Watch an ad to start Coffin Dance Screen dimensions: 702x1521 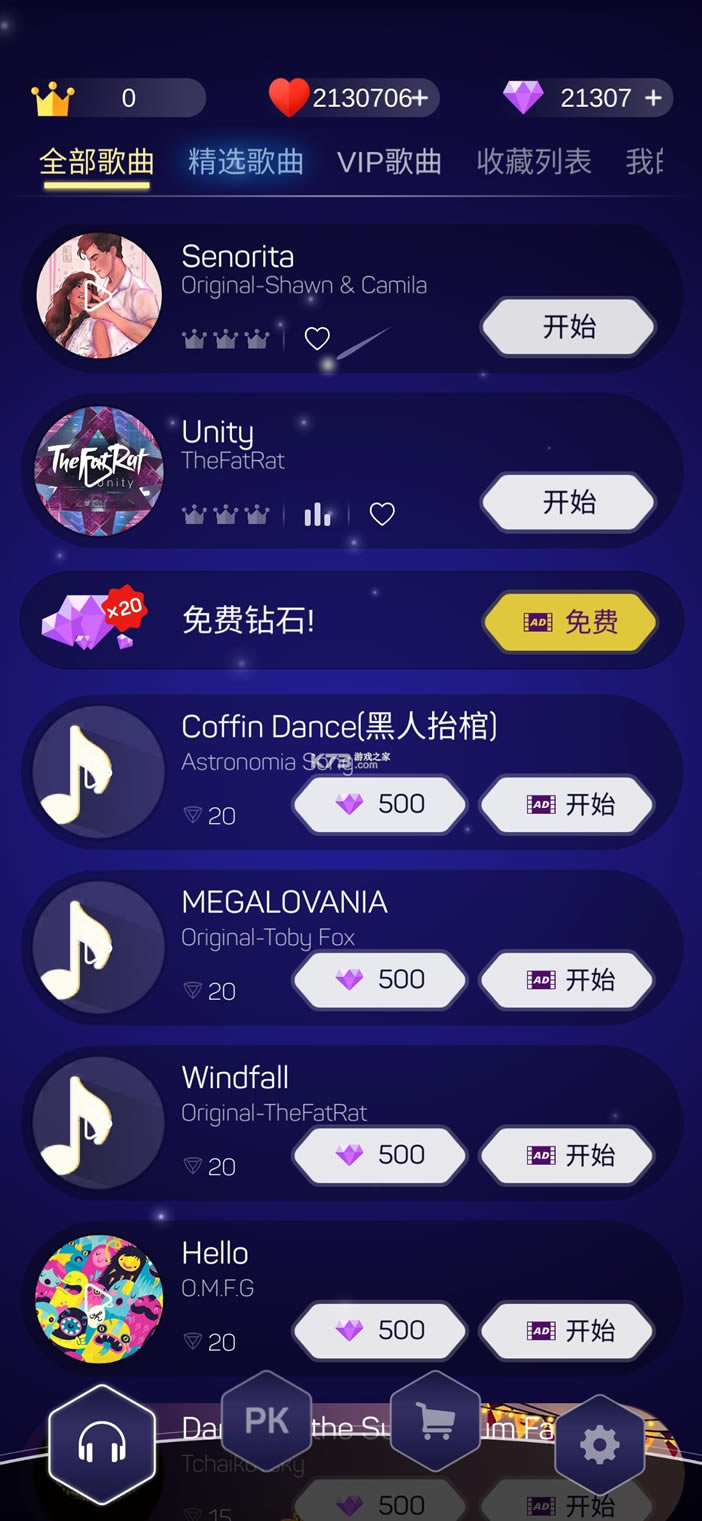click(568, 804)
